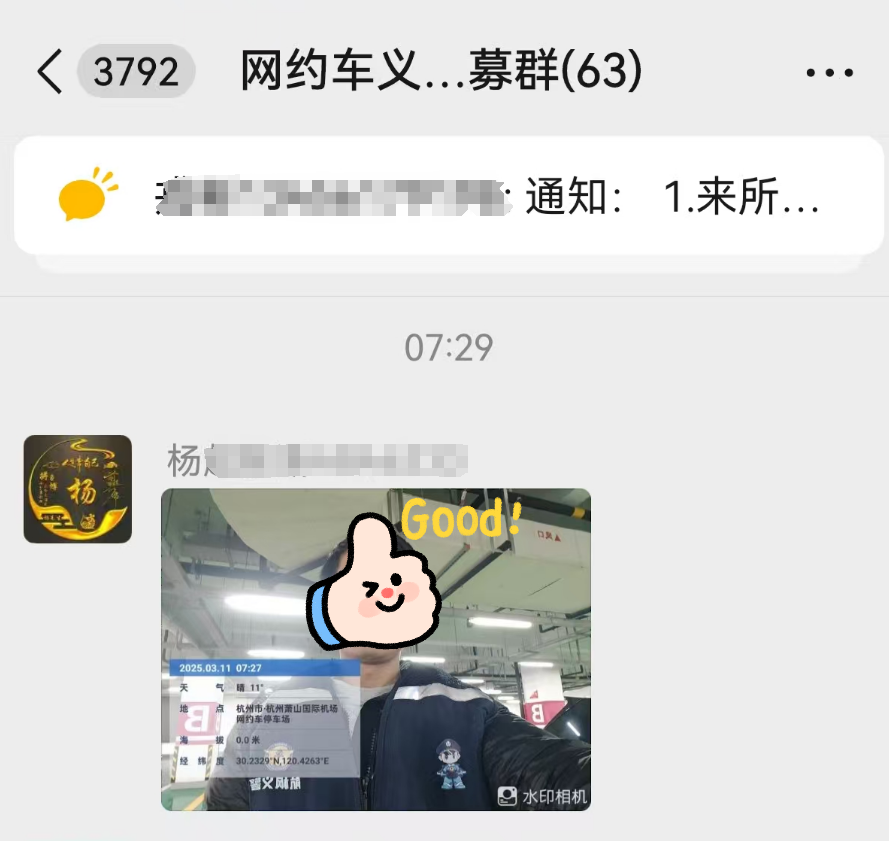
Task: Open the group chat overflow menu
Action: pyautogui.click(x=829, y=73)
